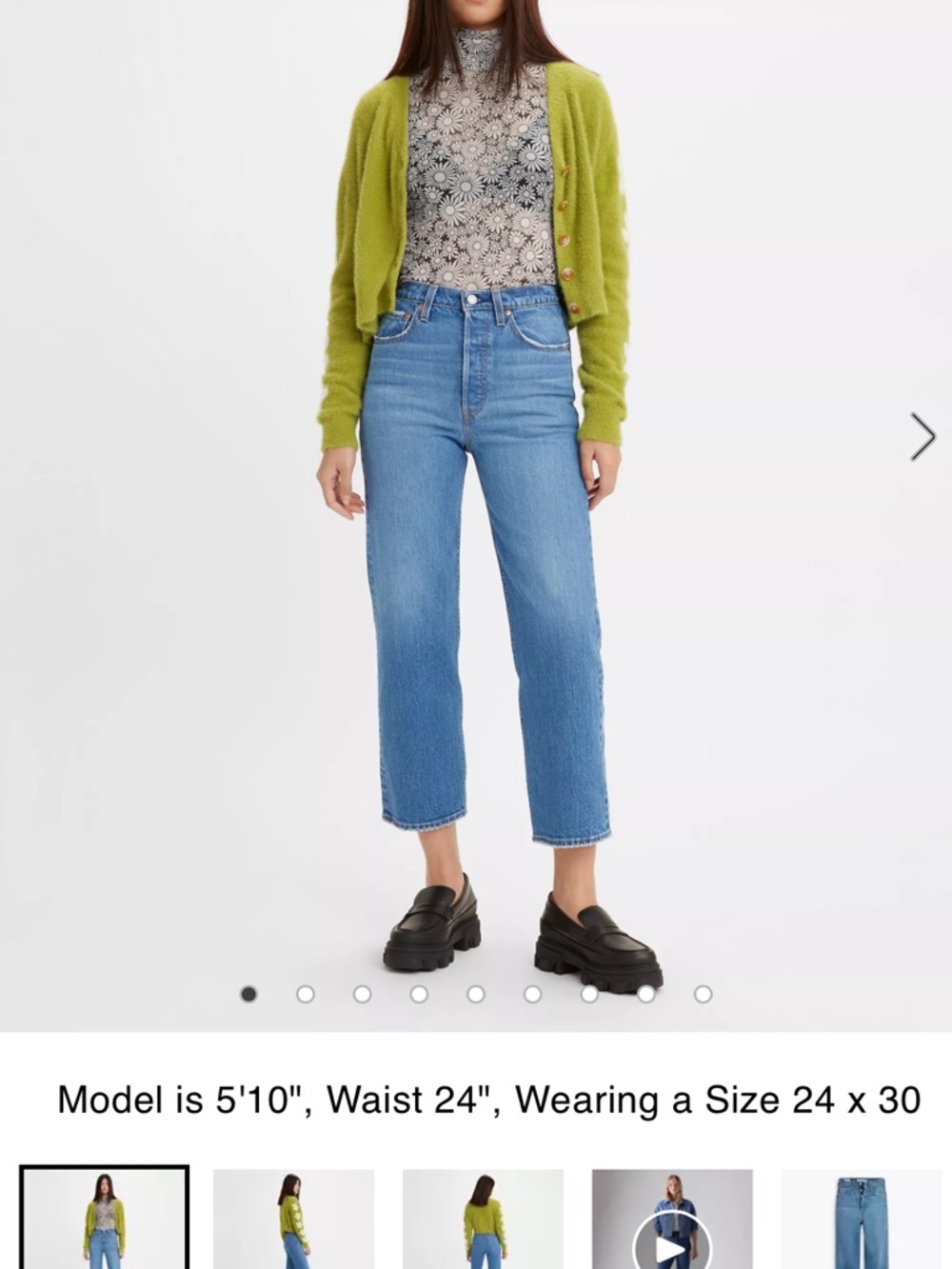Open the third thumbnail showing the back view
This screenshot has width=952, height=1269.
pos(483,1219)
